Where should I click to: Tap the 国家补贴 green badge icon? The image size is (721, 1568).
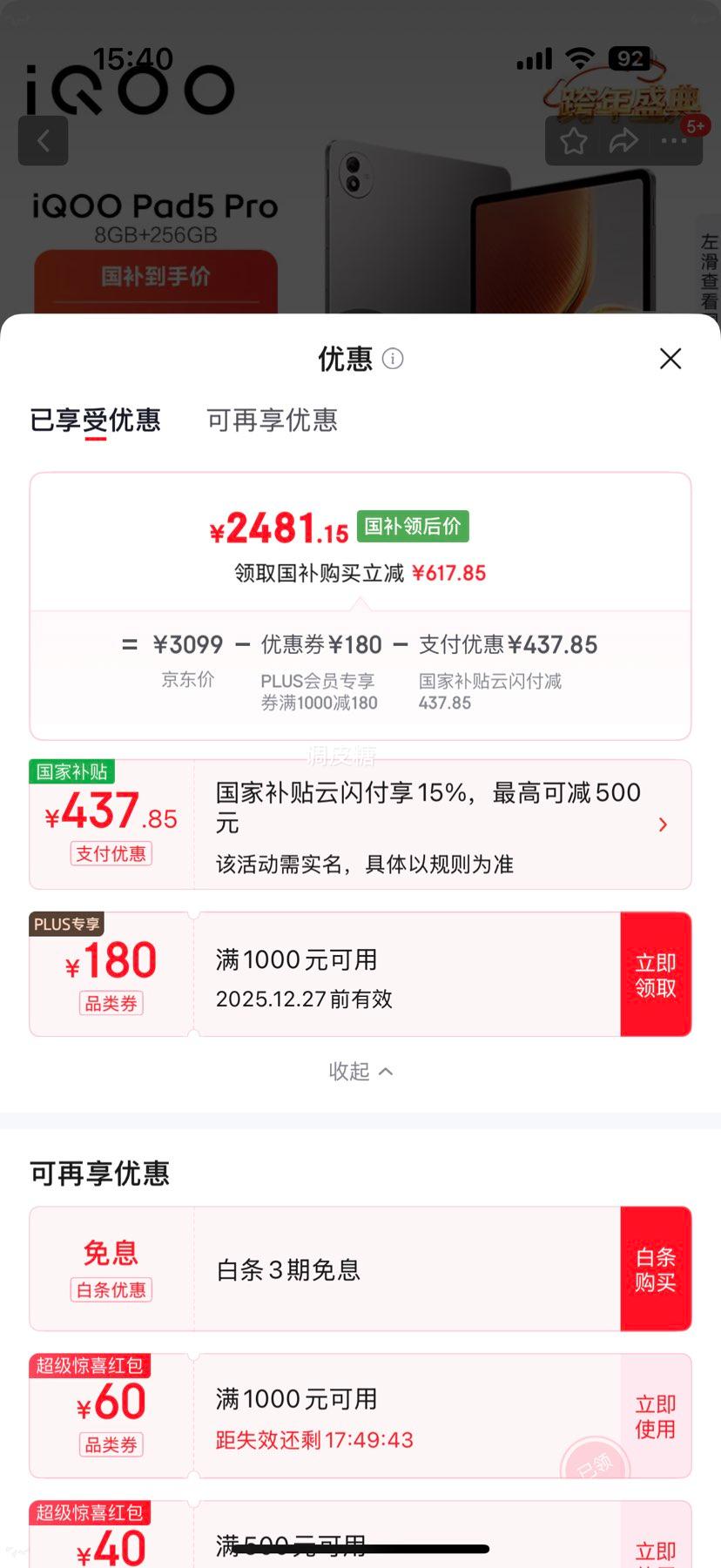[71, 772]
